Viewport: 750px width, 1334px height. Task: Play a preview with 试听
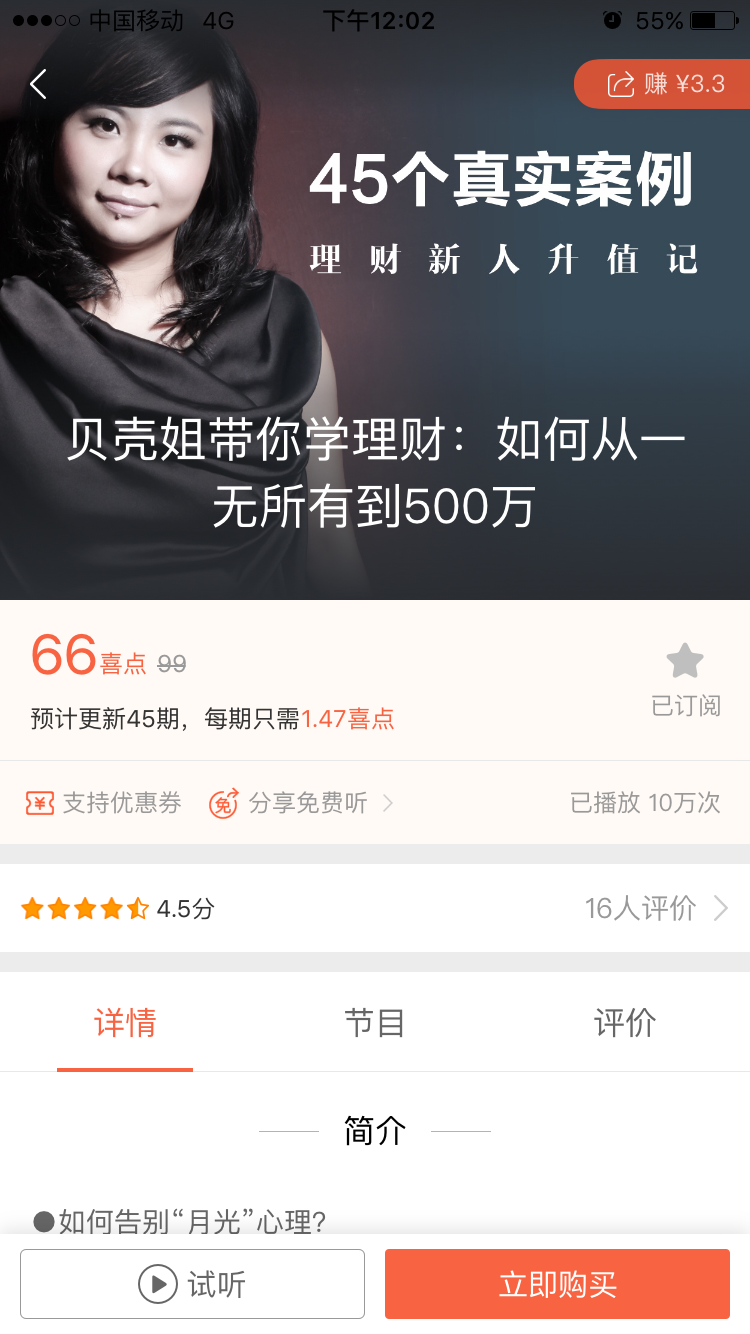tap(192, 1284)
